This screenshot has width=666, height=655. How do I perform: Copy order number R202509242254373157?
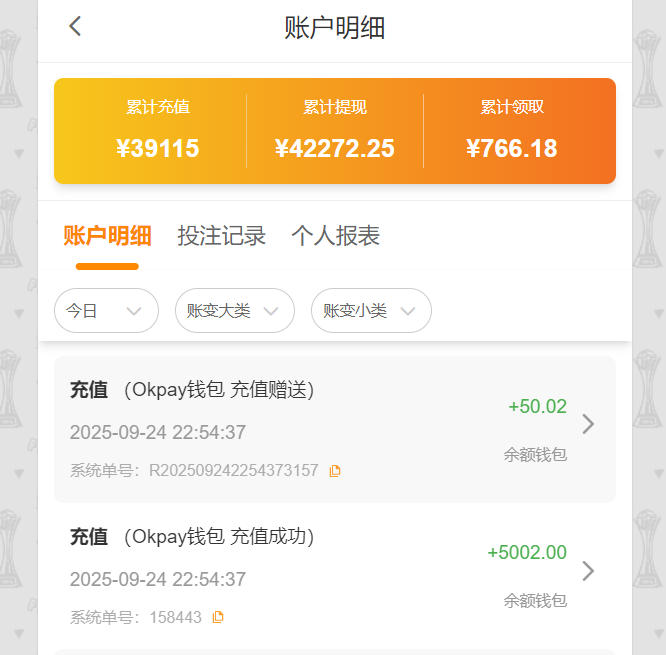point(335,471)
